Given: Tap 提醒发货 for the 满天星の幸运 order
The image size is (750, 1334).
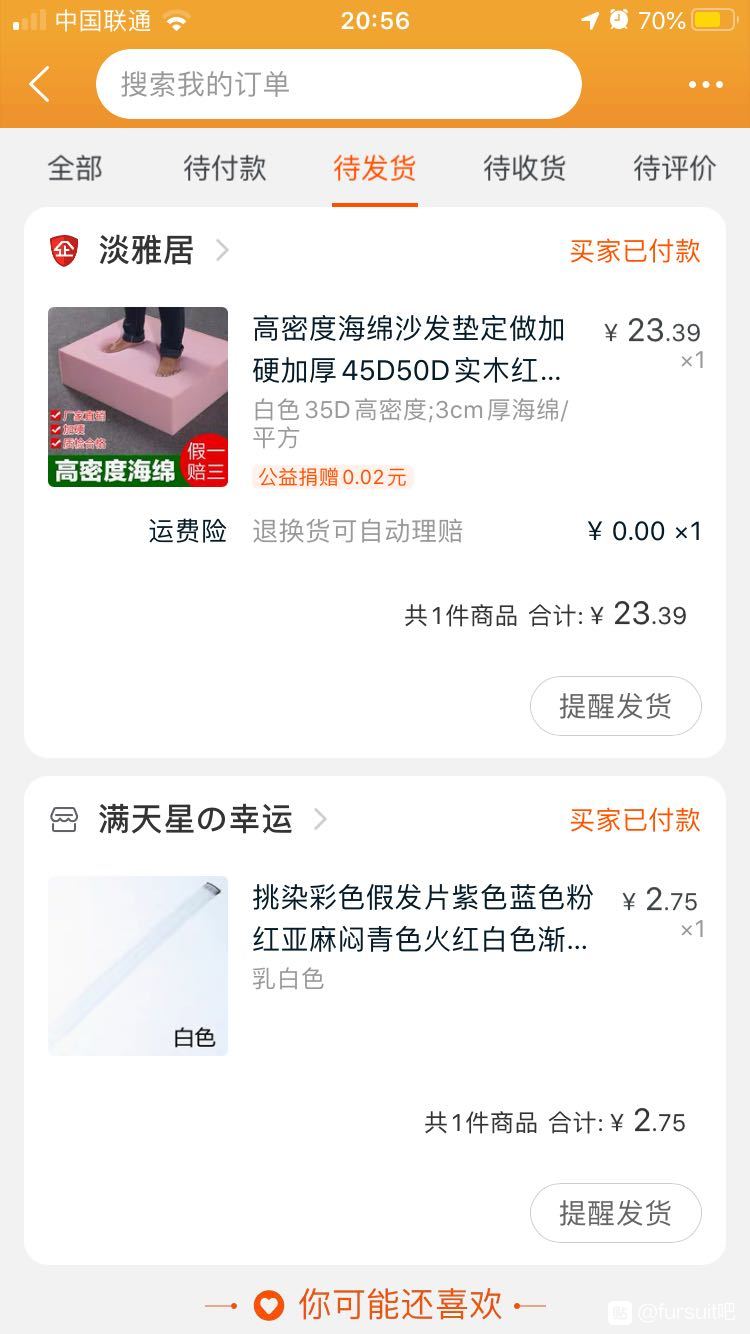Looking at the screenshot, I should [615, 1213].
